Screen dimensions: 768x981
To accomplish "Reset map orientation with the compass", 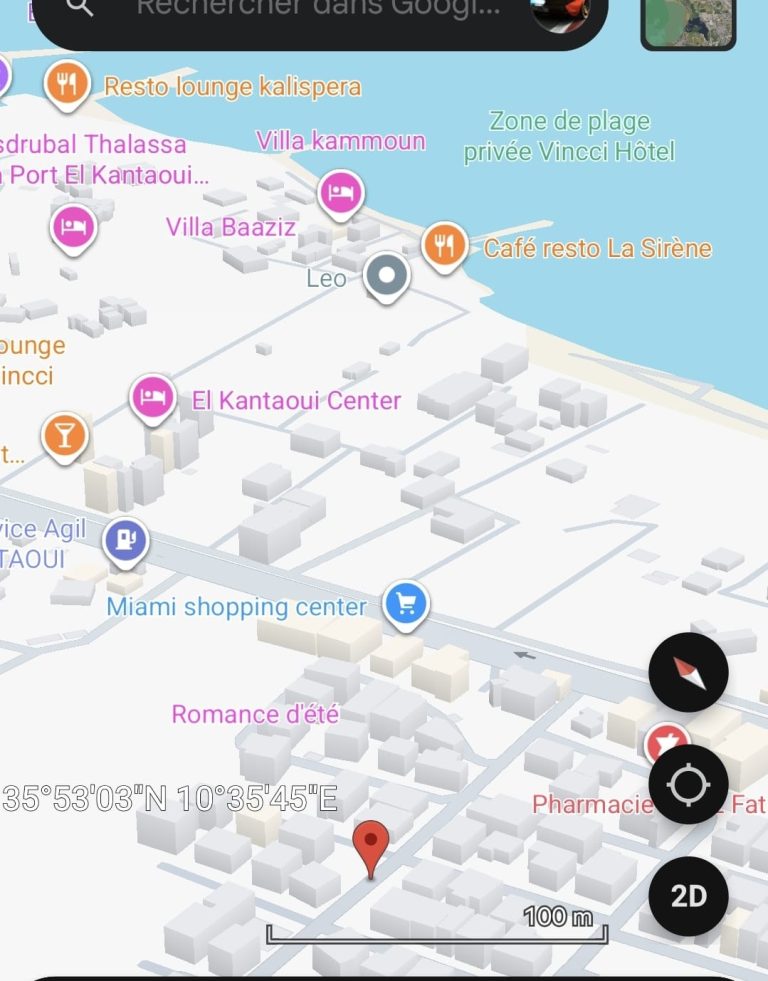I will tap(688, 672).
